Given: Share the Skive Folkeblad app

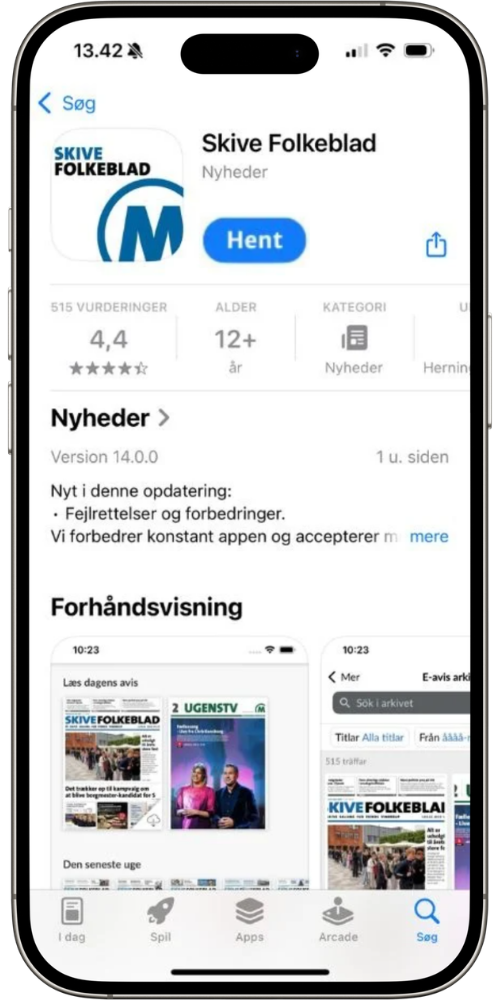Looking at the screenshot, I should (x=436, y=244).
